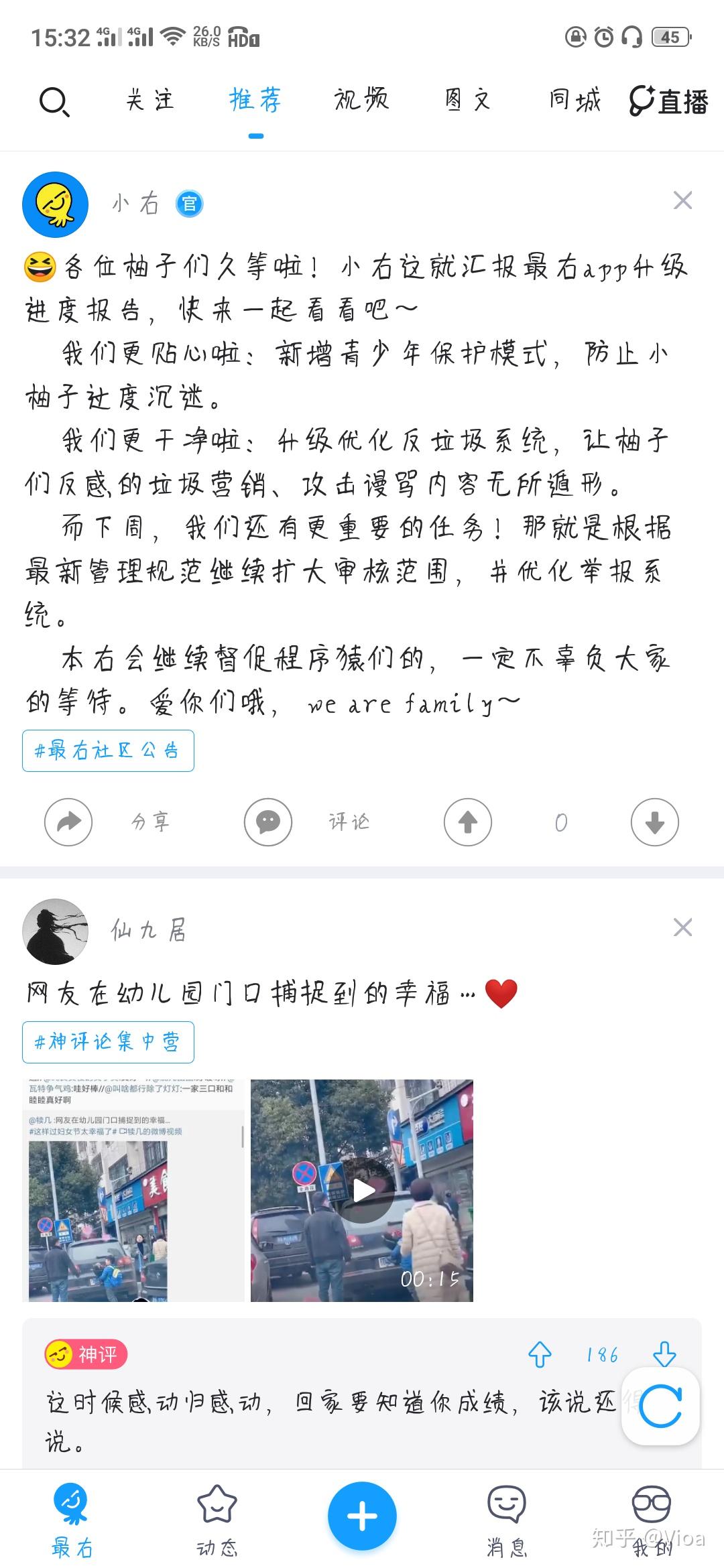
Task: Dismiss the post by 小右
Action: pyautogui.click(x=682, y=200)
